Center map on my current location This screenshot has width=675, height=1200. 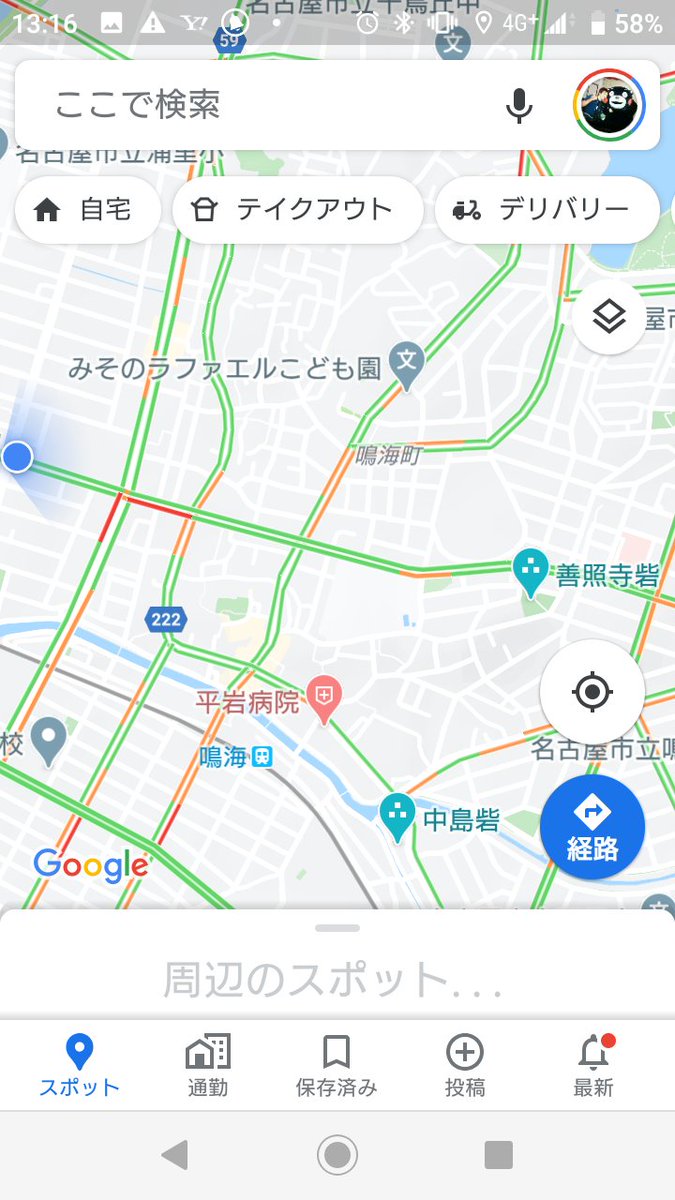pyautogui.click(x=592, y=692)
